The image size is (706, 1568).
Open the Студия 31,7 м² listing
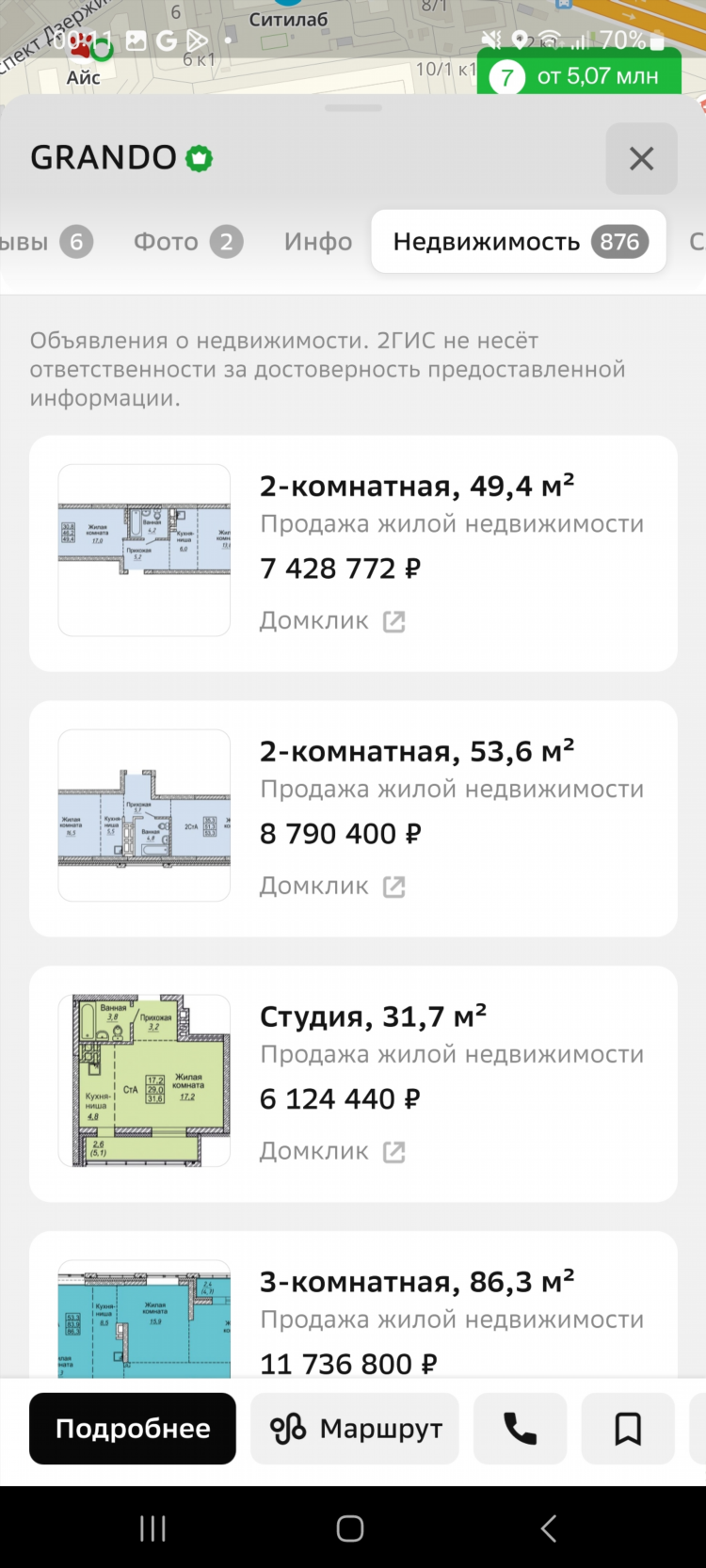coord(353,1084)
